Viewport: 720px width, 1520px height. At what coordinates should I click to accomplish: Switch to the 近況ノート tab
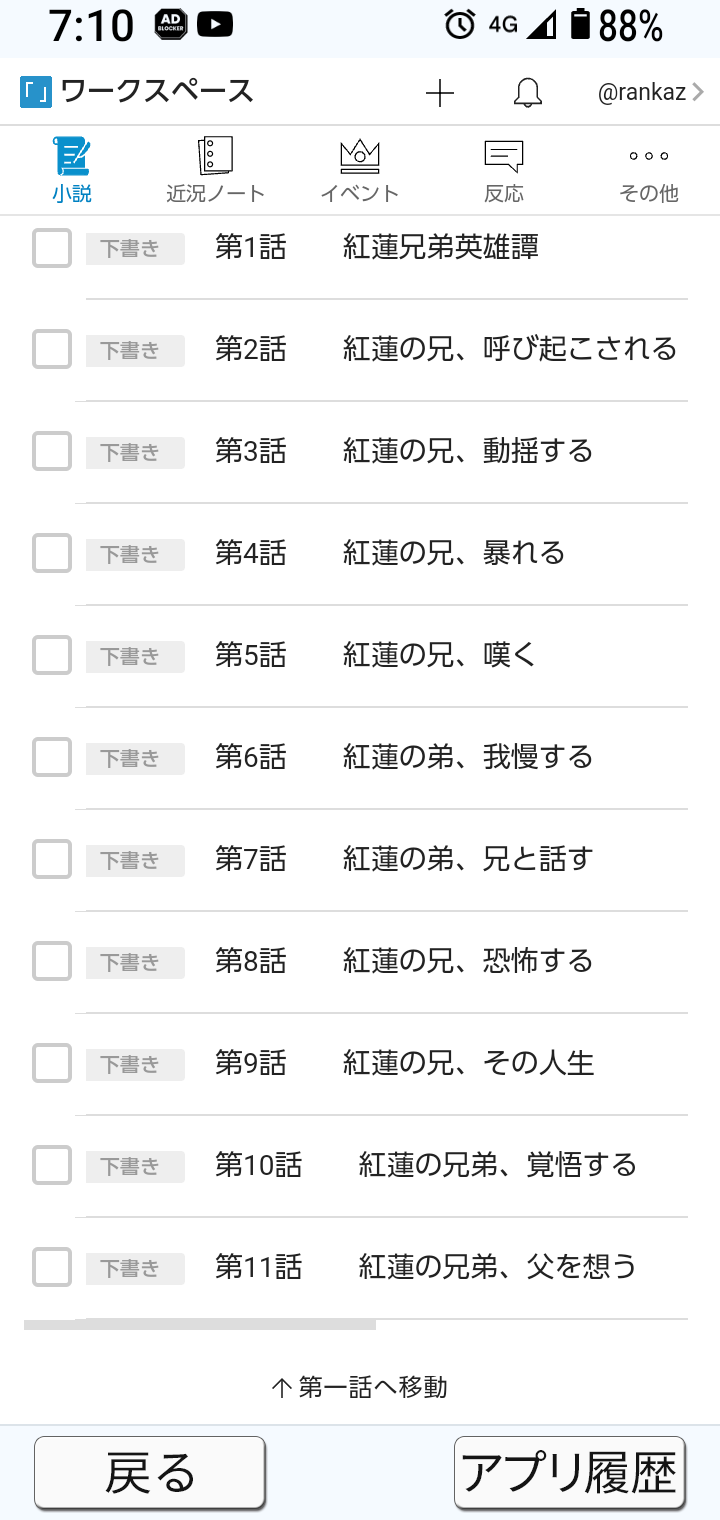point(215,170)
